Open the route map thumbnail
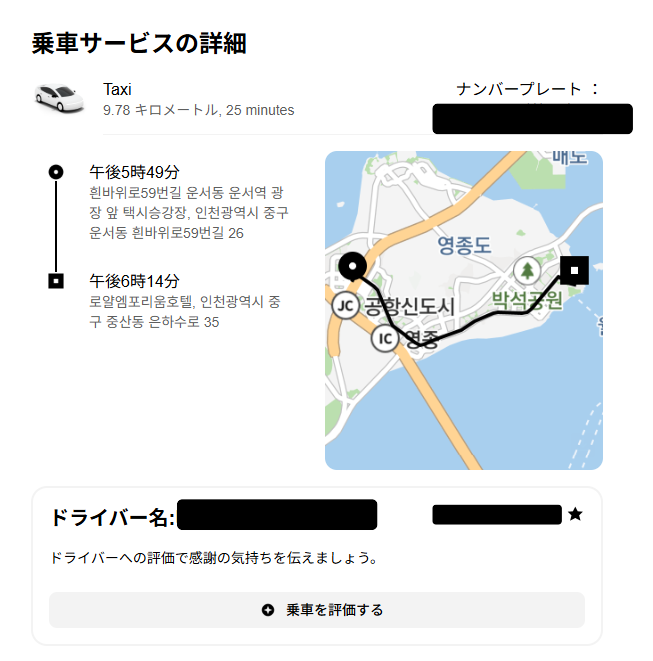The image size is (653, 661). click(463, 310)
